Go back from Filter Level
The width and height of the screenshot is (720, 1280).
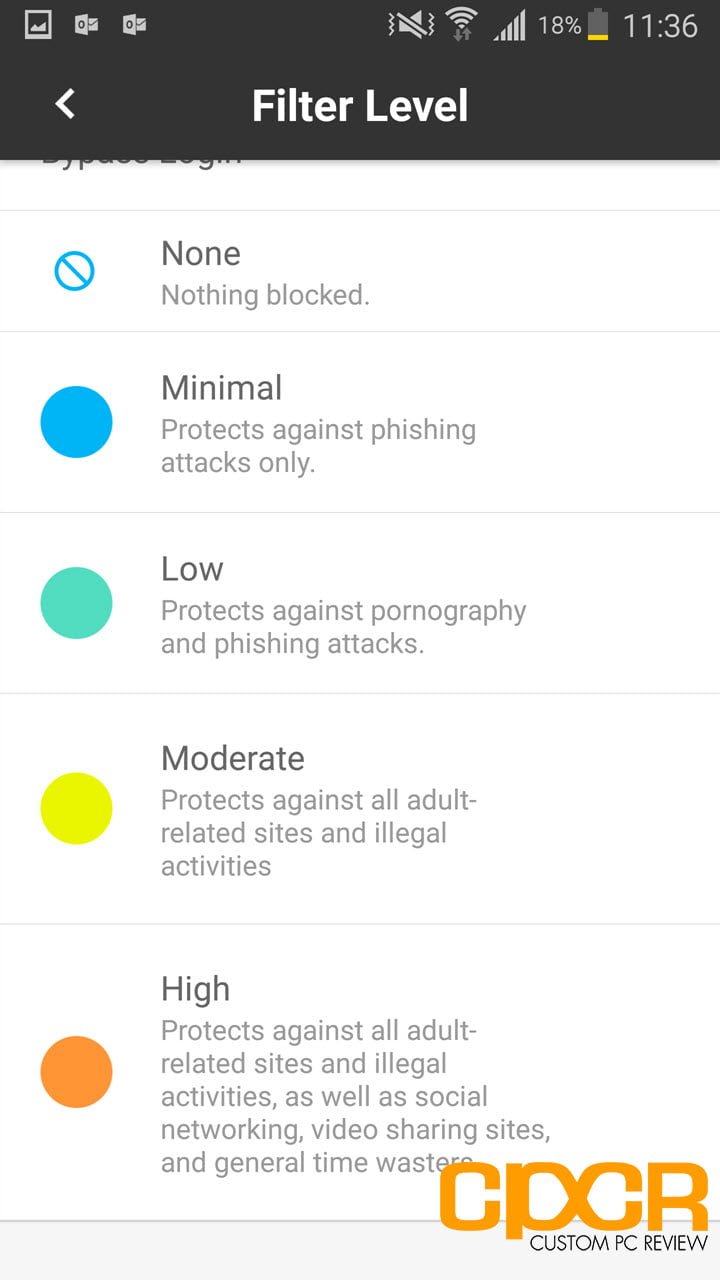pyautogui.click(x=65, y=104)
